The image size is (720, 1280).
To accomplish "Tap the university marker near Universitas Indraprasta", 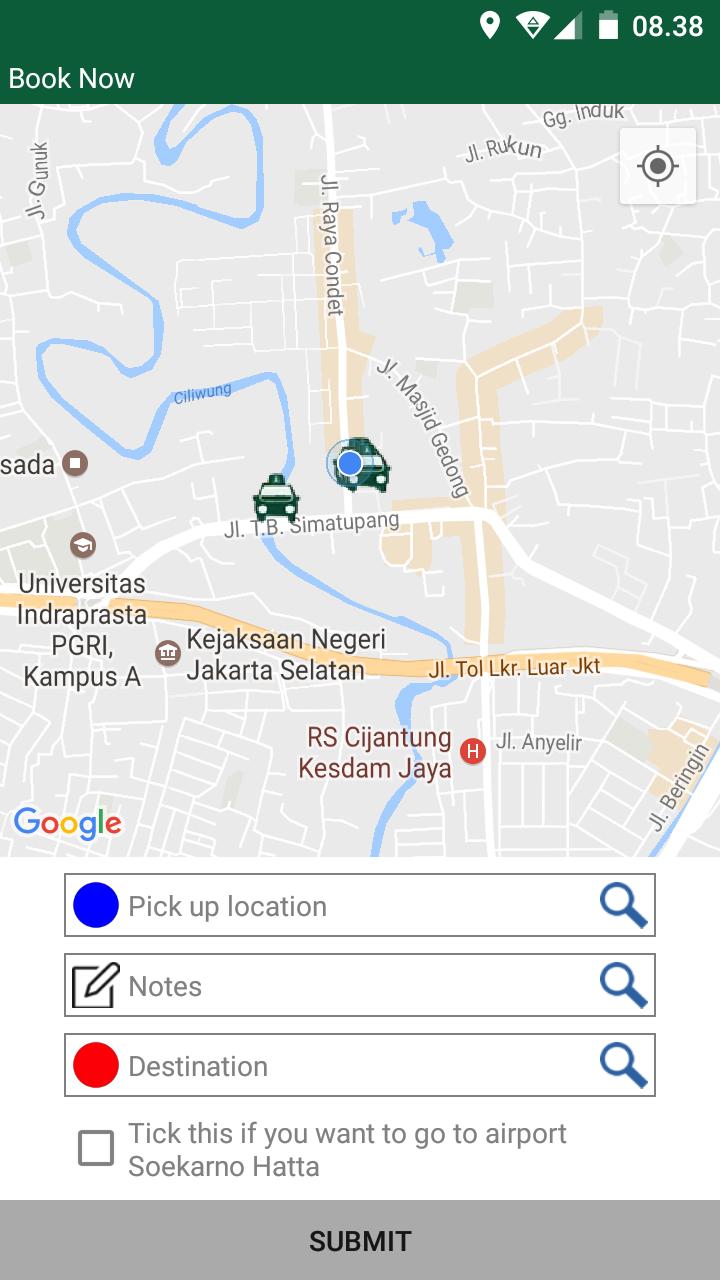I will 82,545.
